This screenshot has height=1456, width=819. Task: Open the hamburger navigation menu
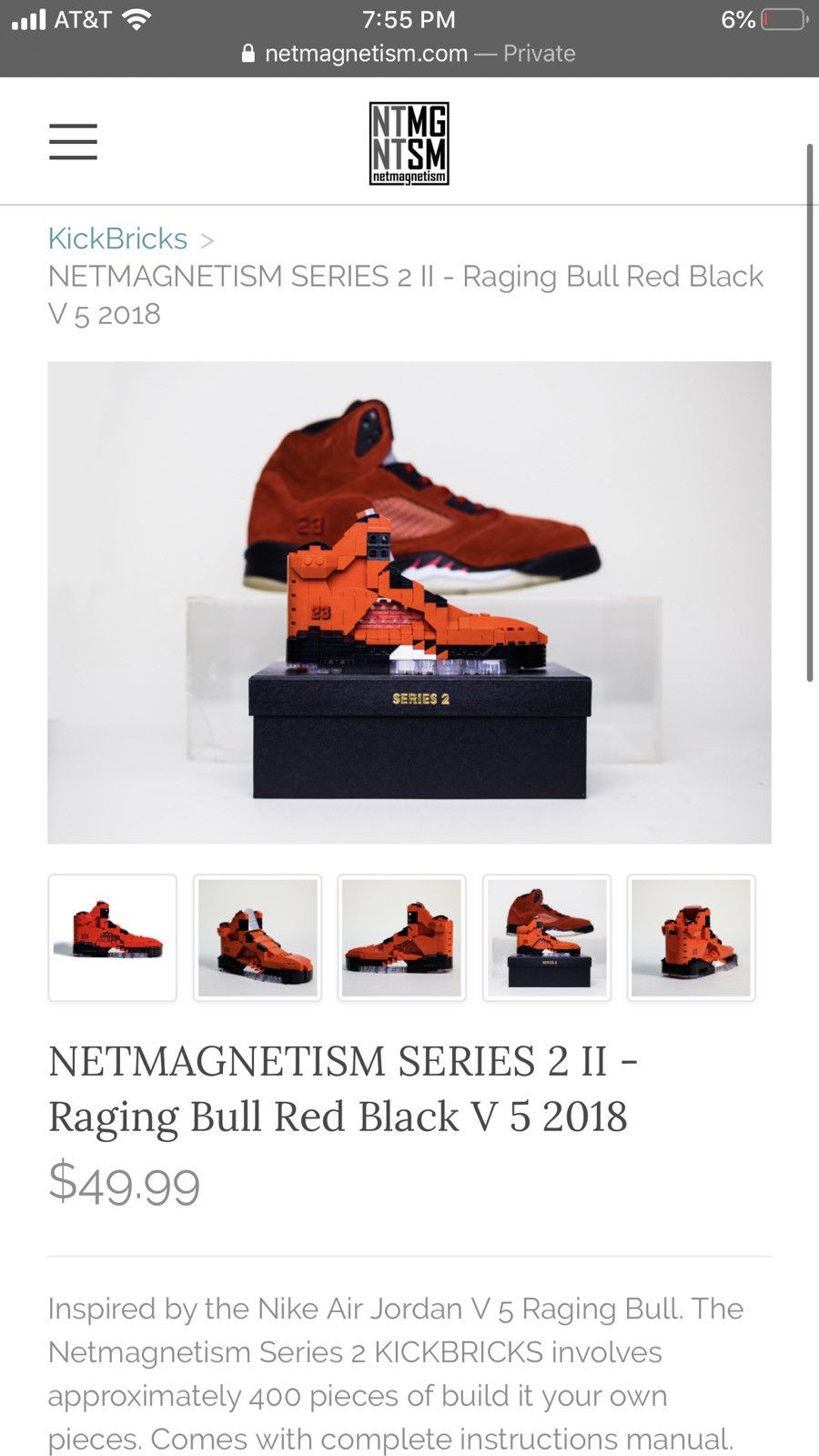(73, 142)
